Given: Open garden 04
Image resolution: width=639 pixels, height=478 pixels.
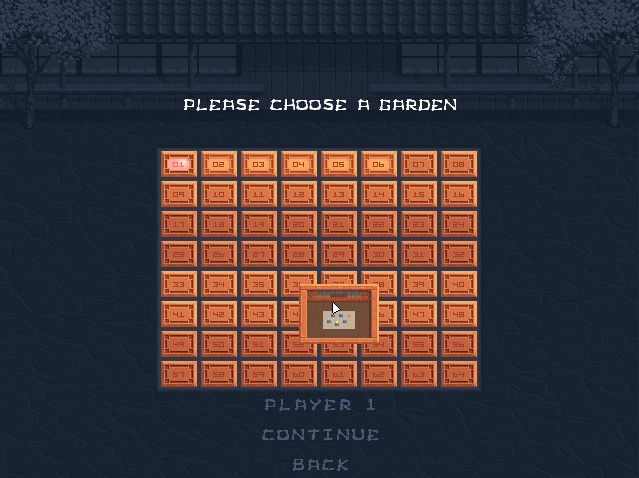Looking at the screenshot, I should point(299,164).
